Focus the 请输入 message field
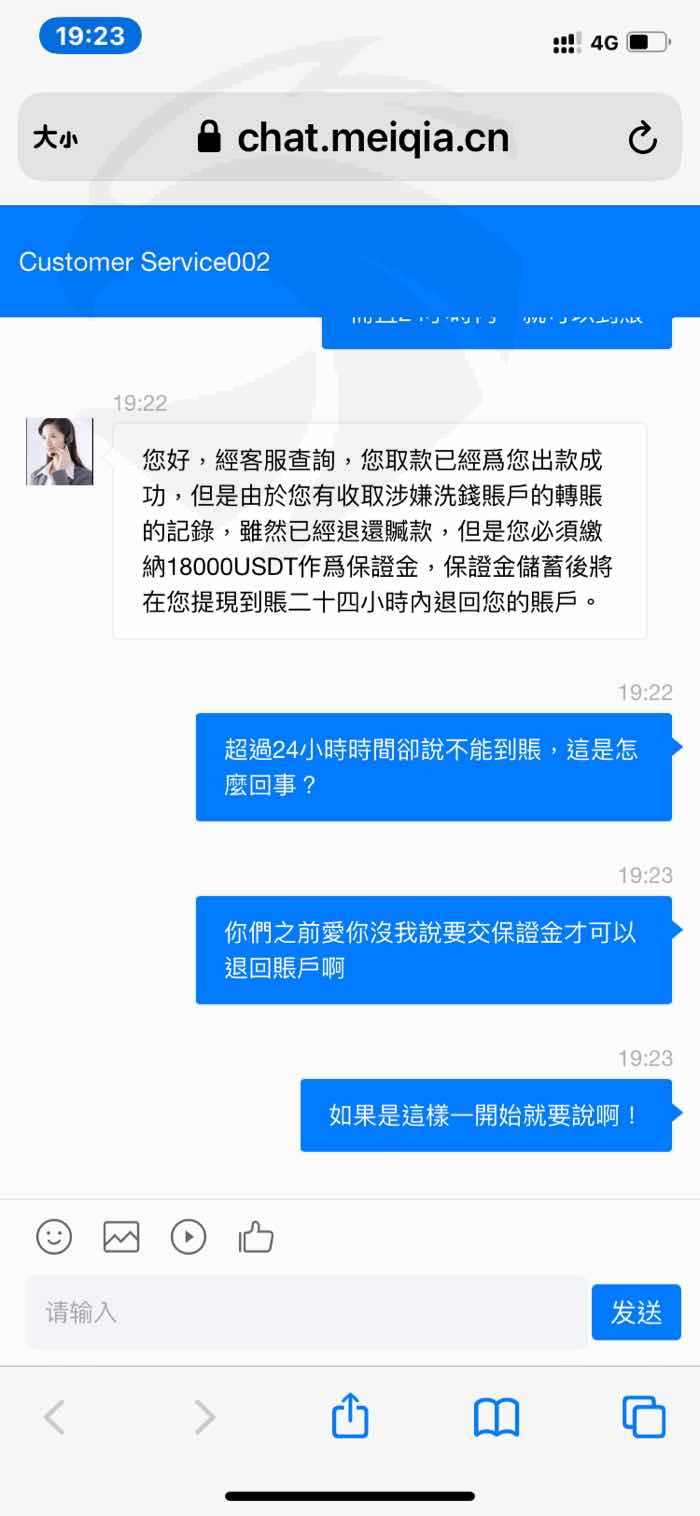This screenshot has width=700, height=1516. click(307, 1312)
